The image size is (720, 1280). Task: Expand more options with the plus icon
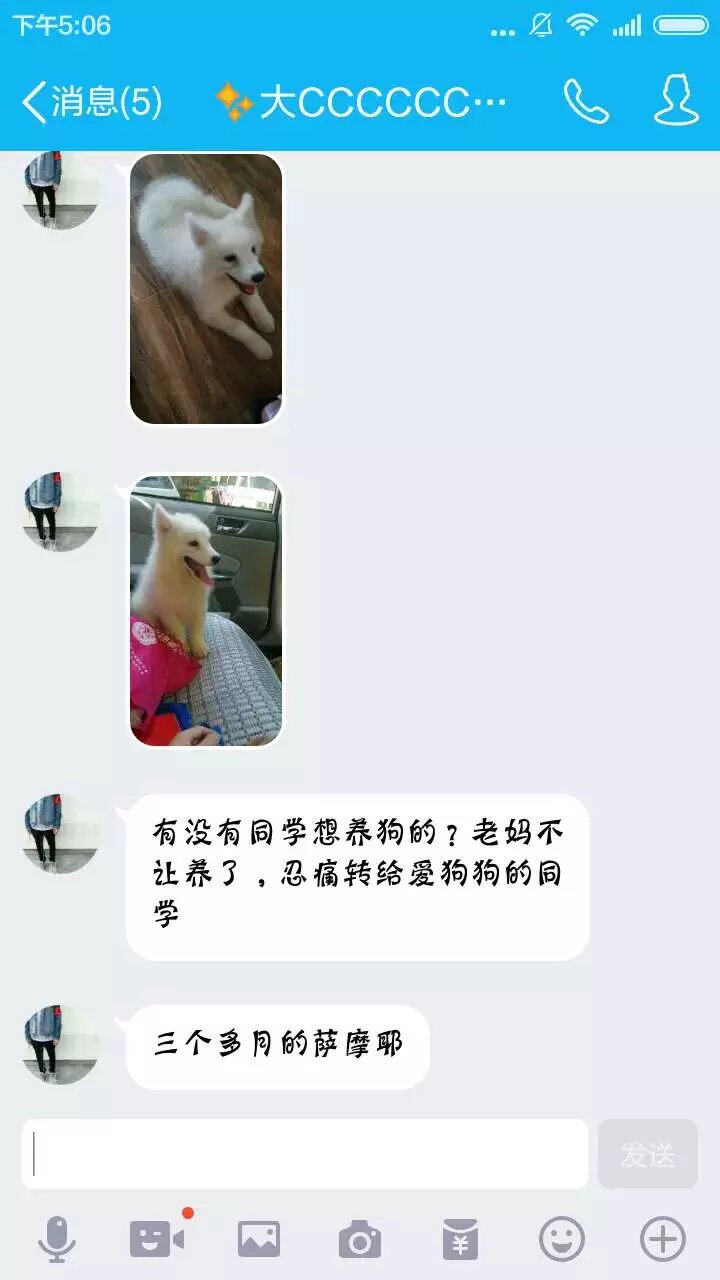[663, 1240]
